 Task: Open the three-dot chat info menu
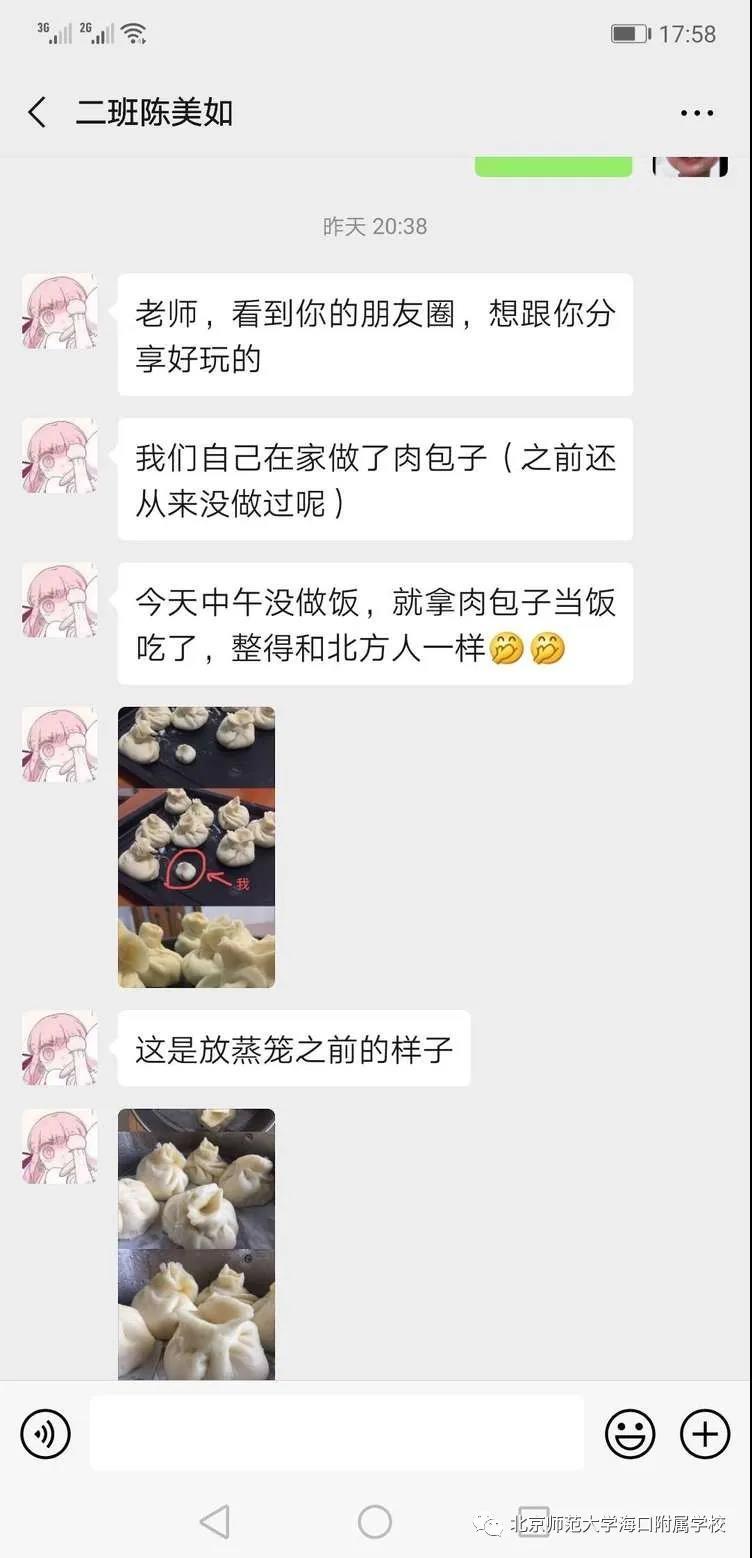coord(697,113)
